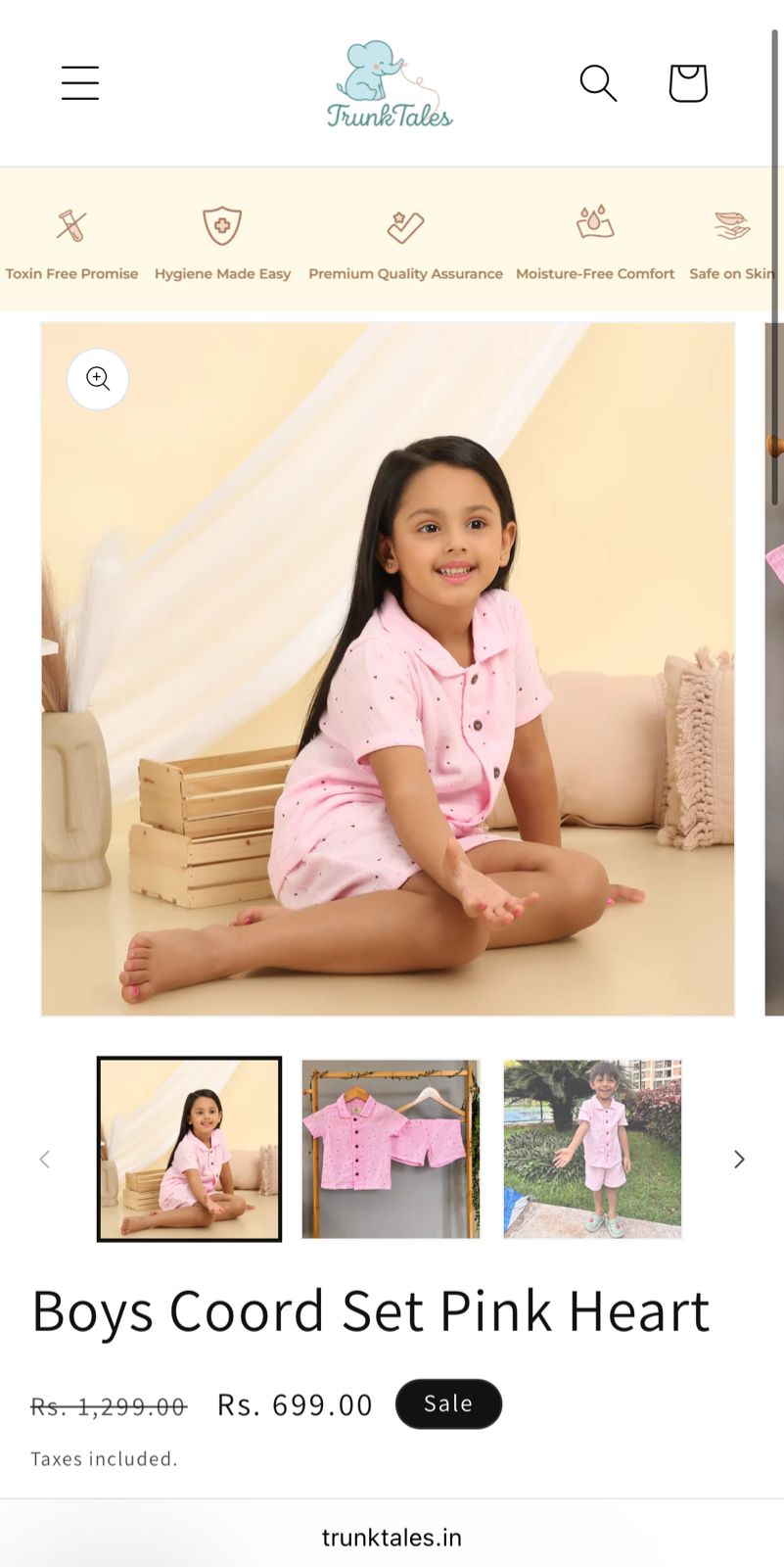The width and height of the screenshot is (784, 1567).
Task: Select the outdoor boy photo thumbnail
Action: pos(592,1149)
